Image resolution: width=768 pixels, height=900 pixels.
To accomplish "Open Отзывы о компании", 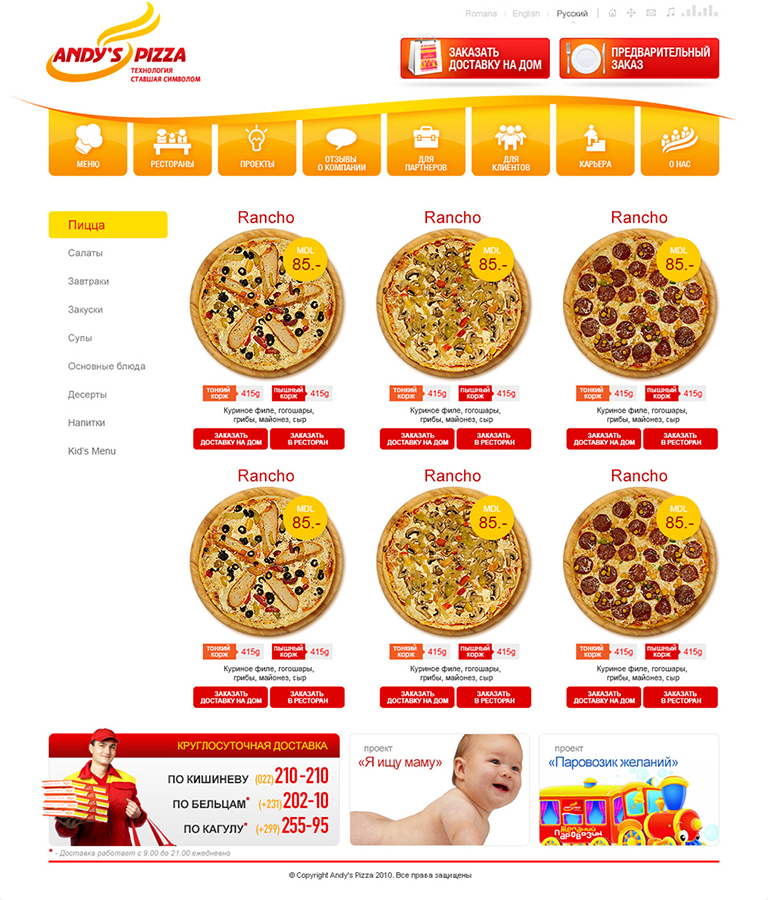I will [x=342, y=142].
